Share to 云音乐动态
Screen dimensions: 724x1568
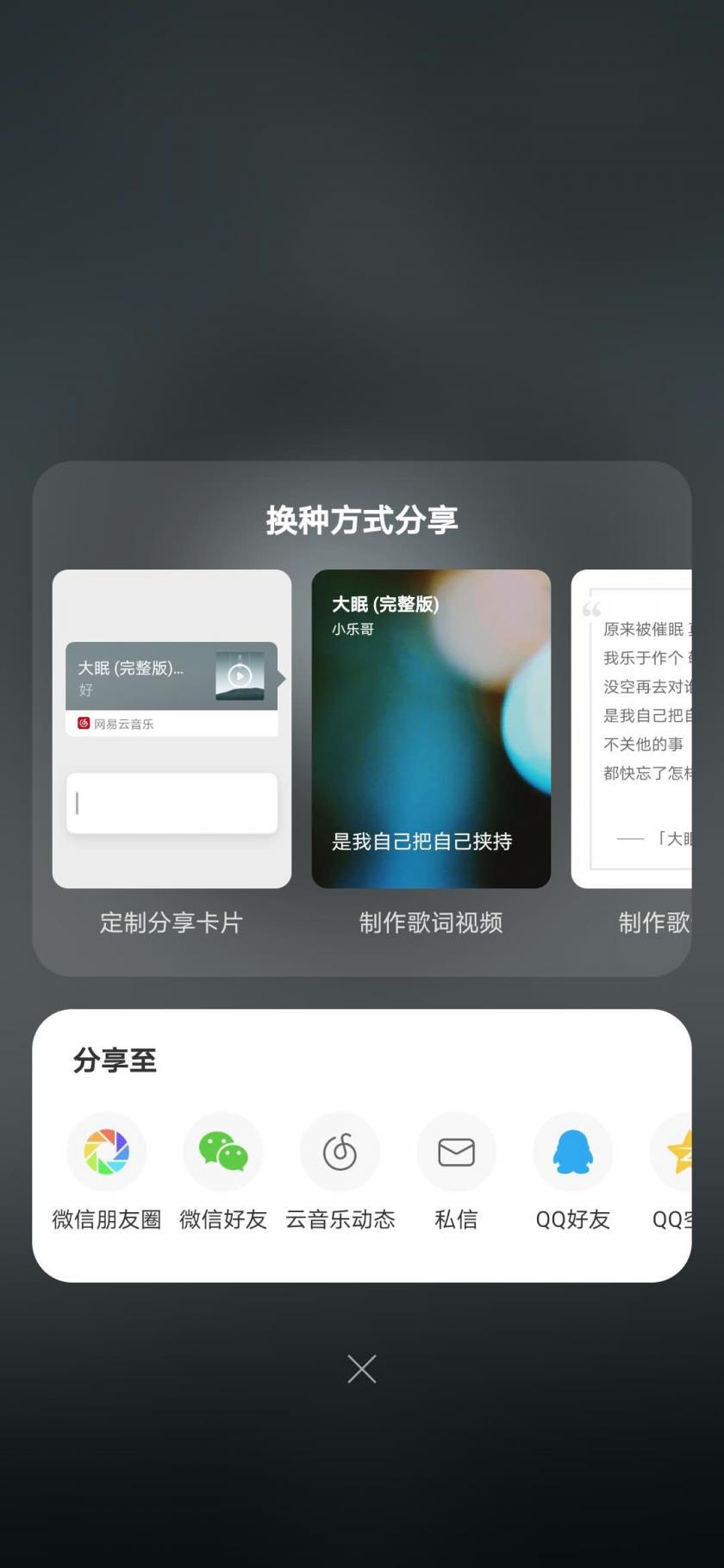[340, 1152]
